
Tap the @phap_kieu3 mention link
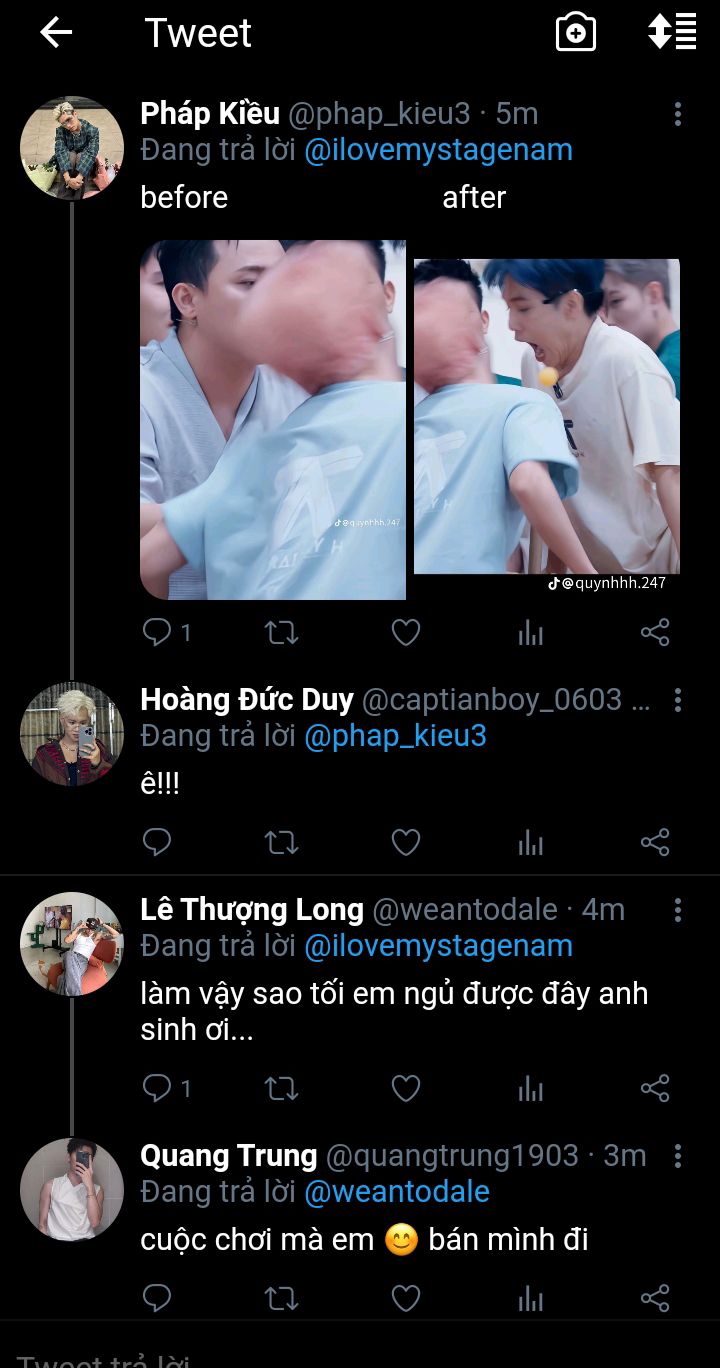coord(395,737)
